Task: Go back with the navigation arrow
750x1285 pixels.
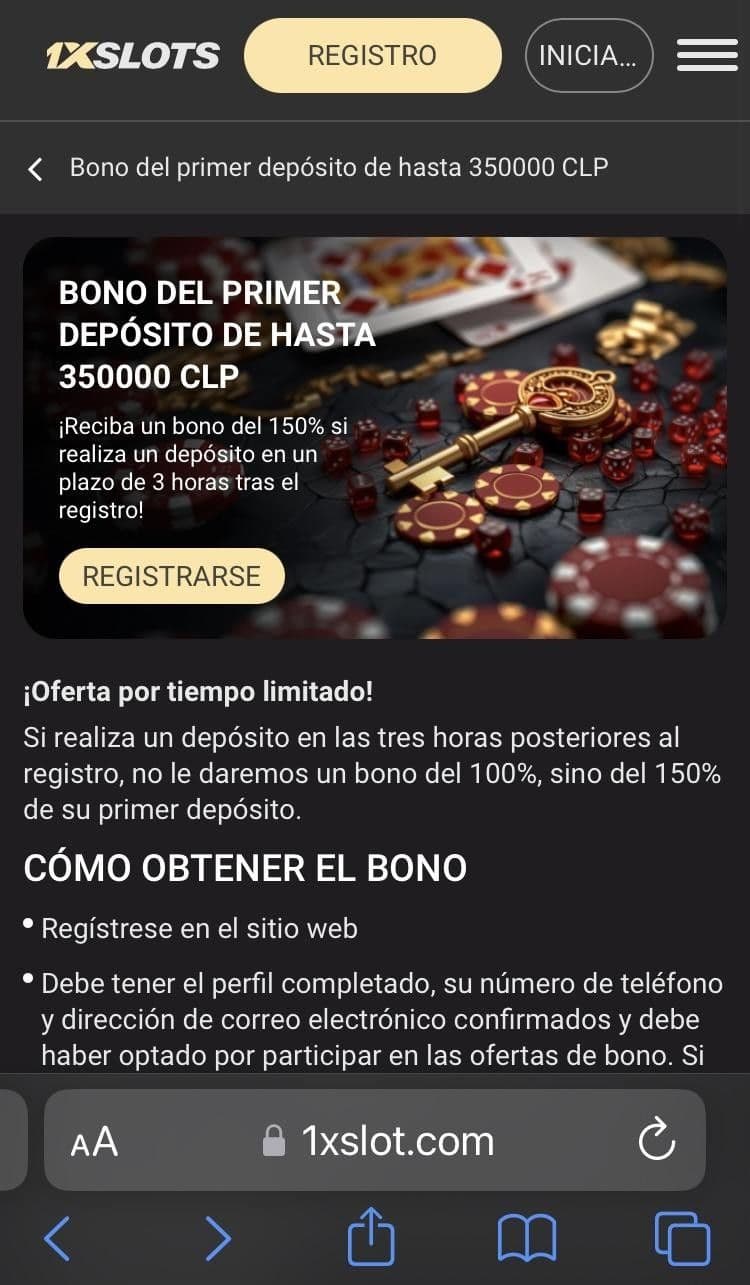Action: (56, 1236)
